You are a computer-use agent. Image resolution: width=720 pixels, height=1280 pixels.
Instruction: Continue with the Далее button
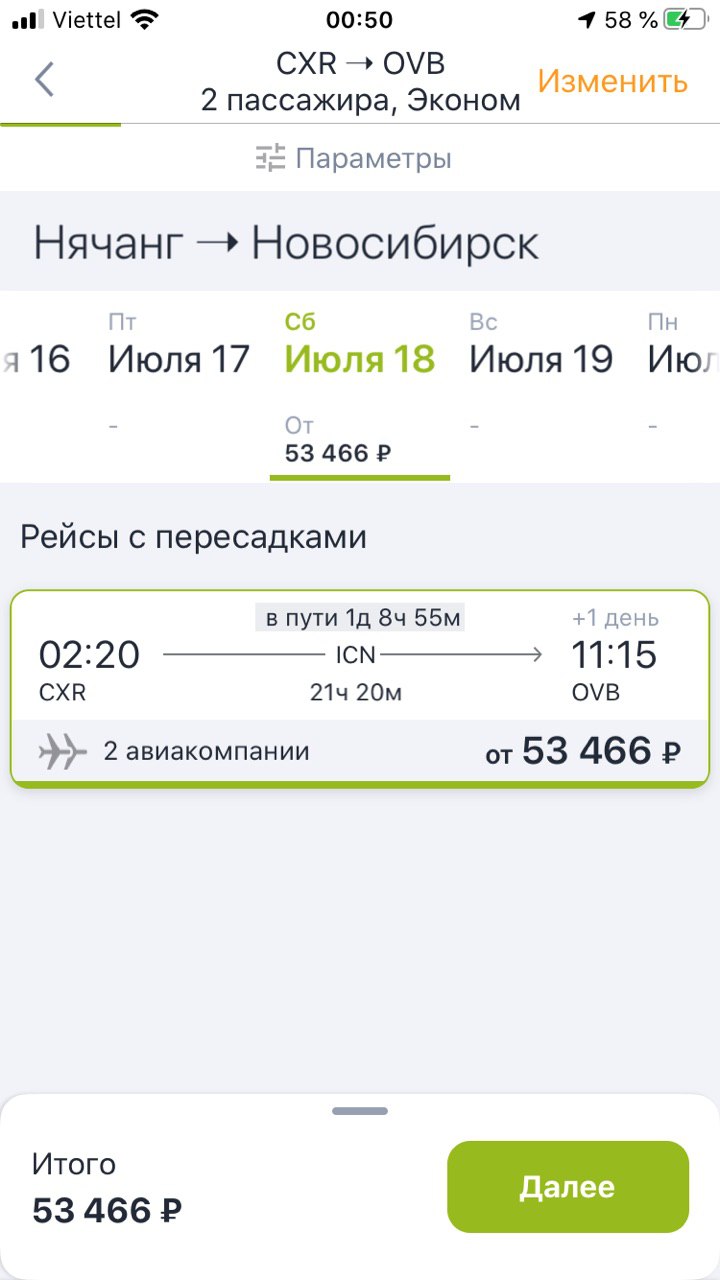[567, 1186]
